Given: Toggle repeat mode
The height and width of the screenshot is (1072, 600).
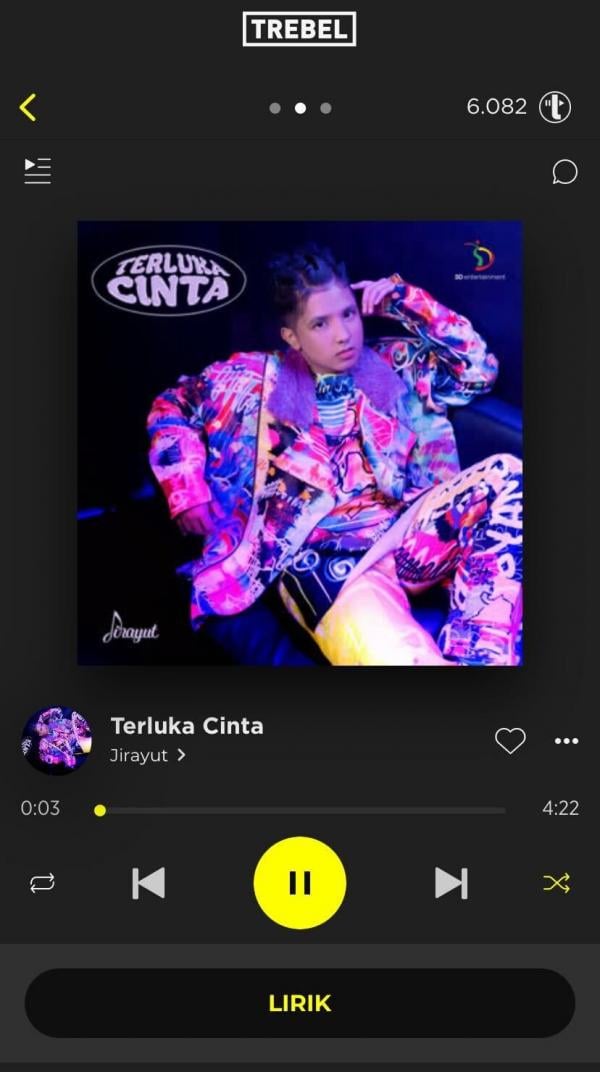Looking at the screenshot, I should 42,883.
